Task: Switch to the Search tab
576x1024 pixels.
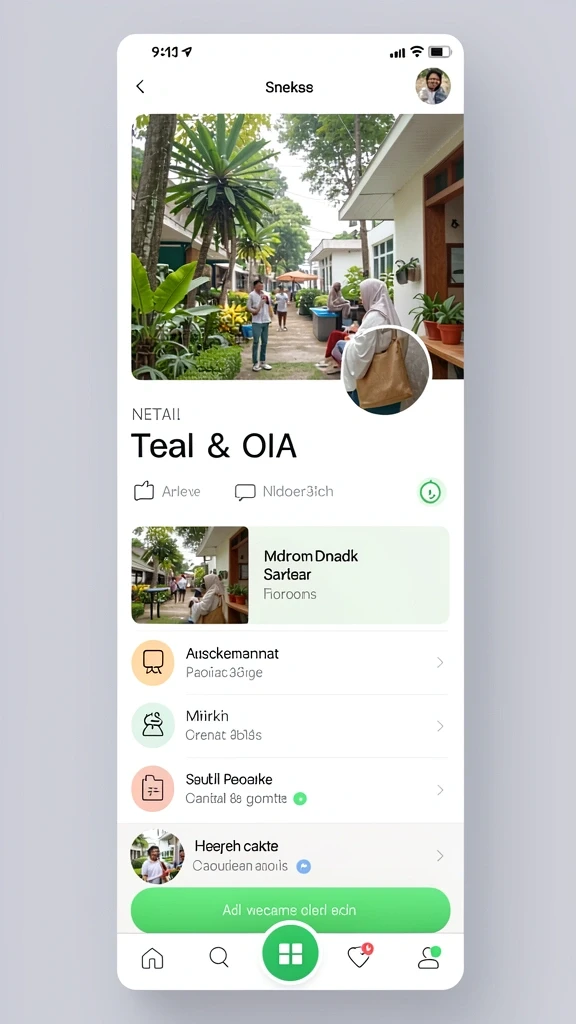Action: (x=219, y=957)
